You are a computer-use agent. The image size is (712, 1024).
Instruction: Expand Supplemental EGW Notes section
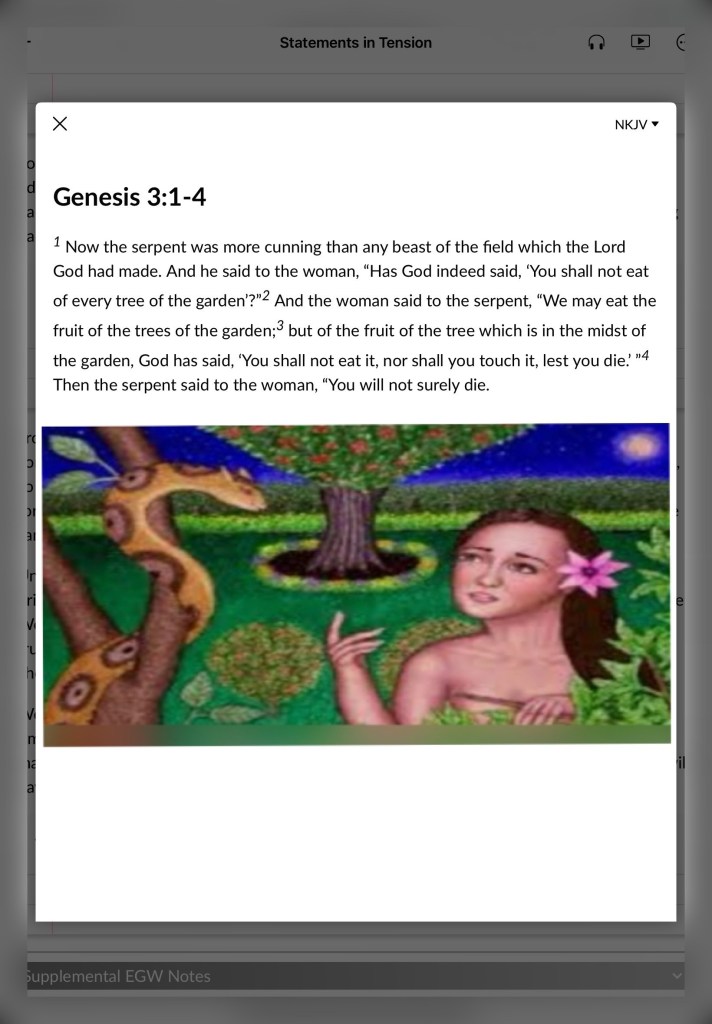pos(355,976)
